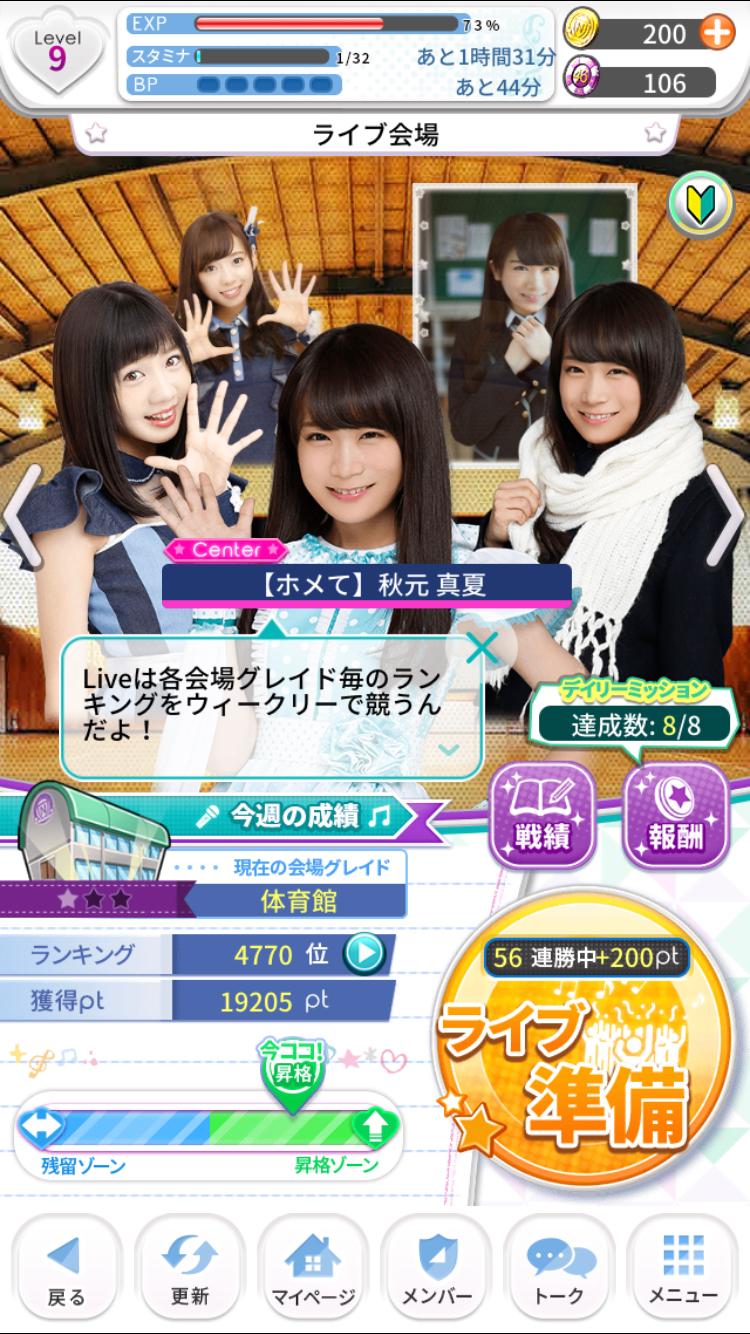Open the トーク talk section
The height and width of the screenshot is (1334, 750).
560,1270
